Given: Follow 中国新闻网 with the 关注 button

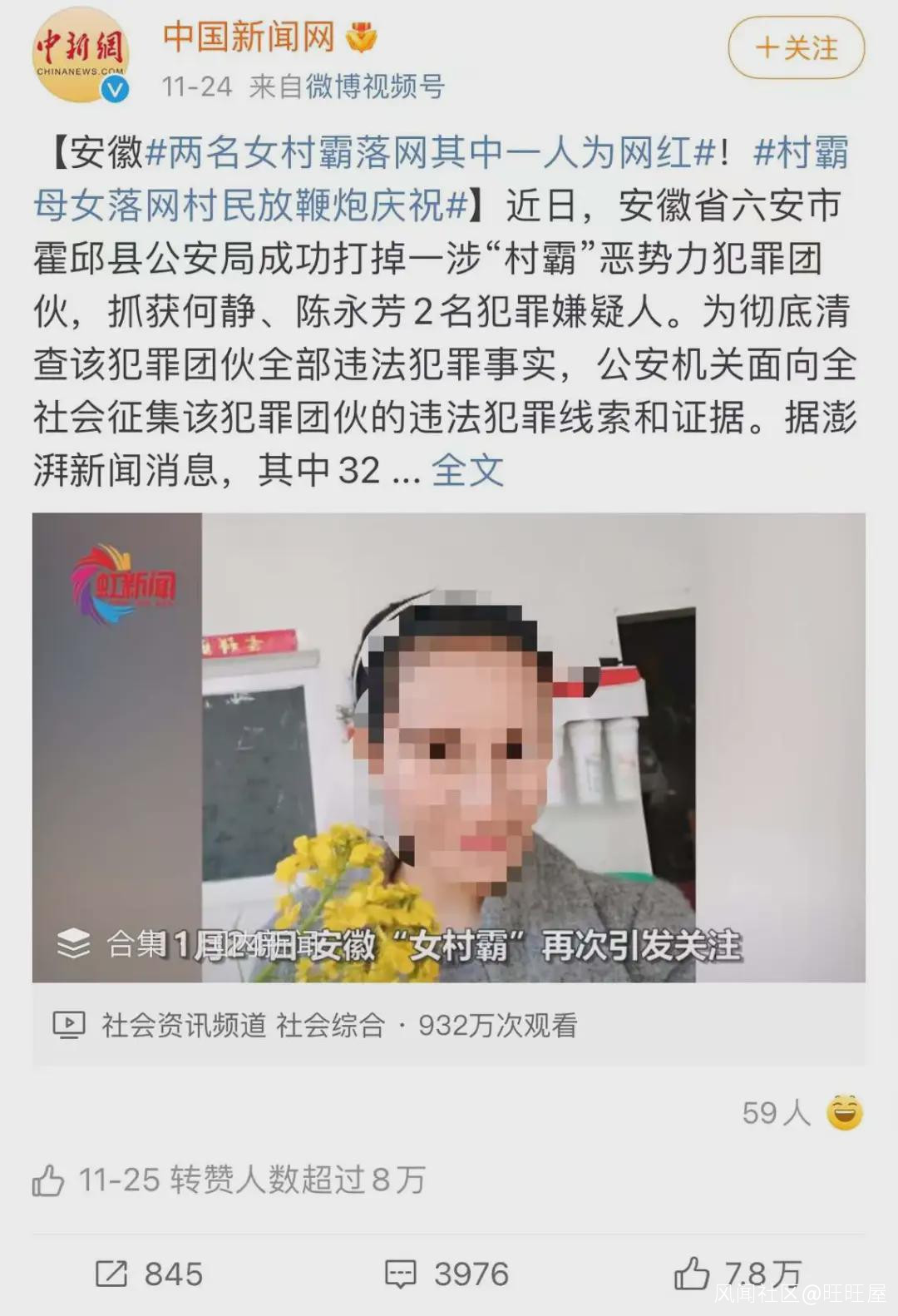Looking at the screenshot, I should click(796, 48).
